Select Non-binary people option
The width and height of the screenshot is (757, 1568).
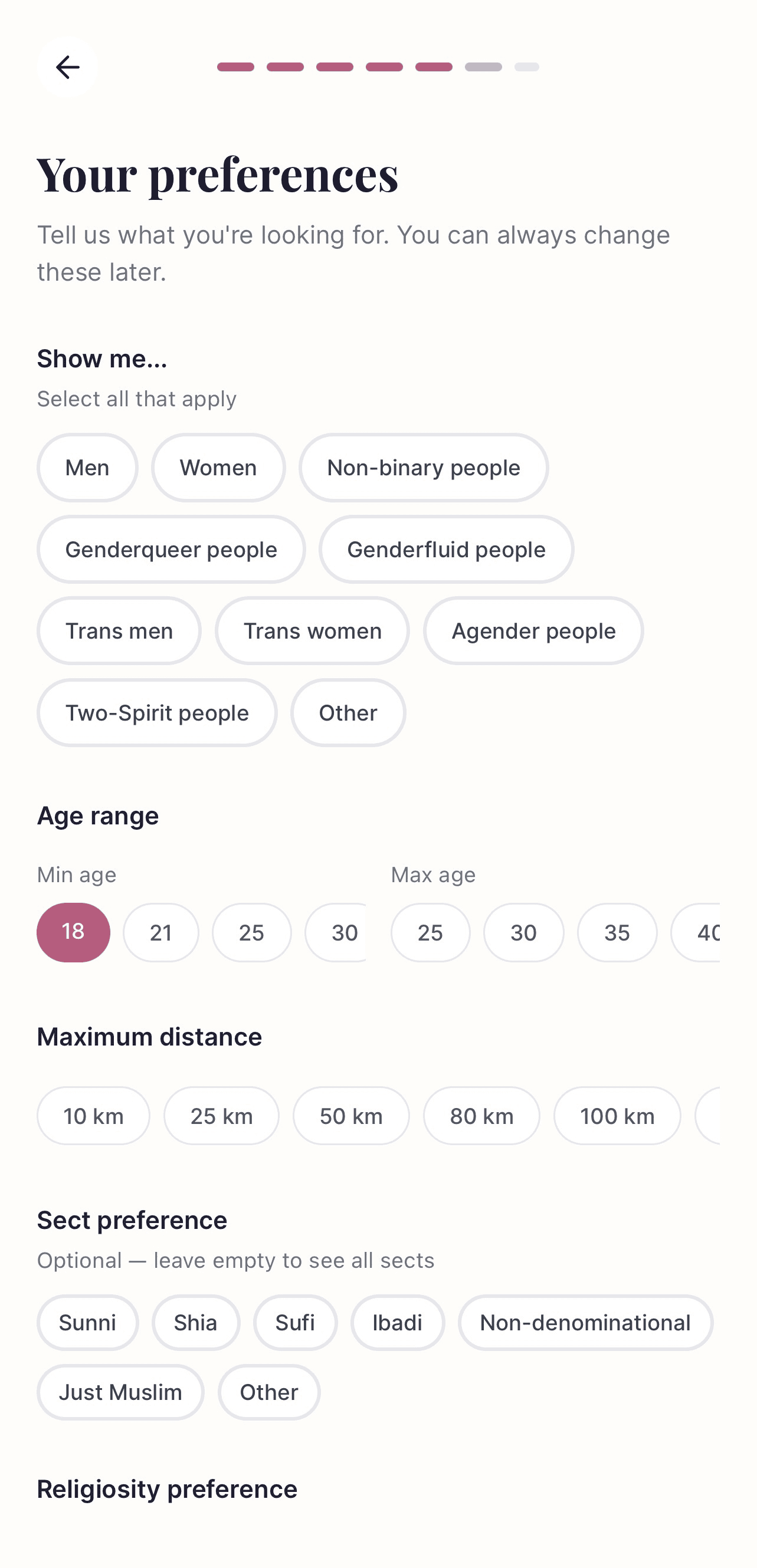pyautogui.click(x=423, y=468)
